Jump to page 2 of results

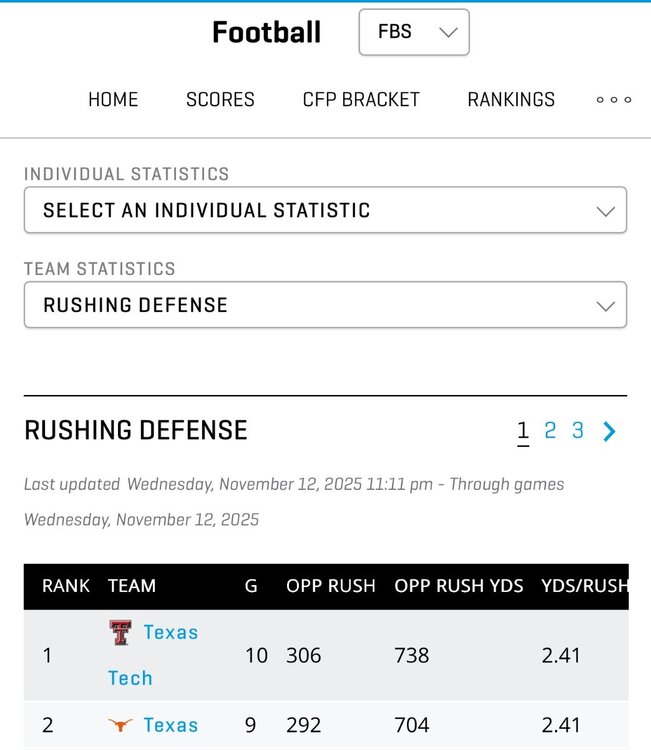pos(550,431)
